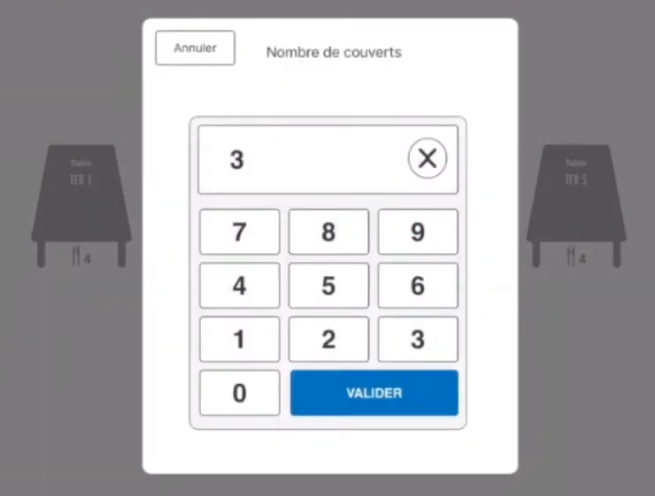Enter digit 9 on the keypad
Image resolution: width=655 pixels, height=496 pixels.
pyautogui.click(x=417, y=232)
